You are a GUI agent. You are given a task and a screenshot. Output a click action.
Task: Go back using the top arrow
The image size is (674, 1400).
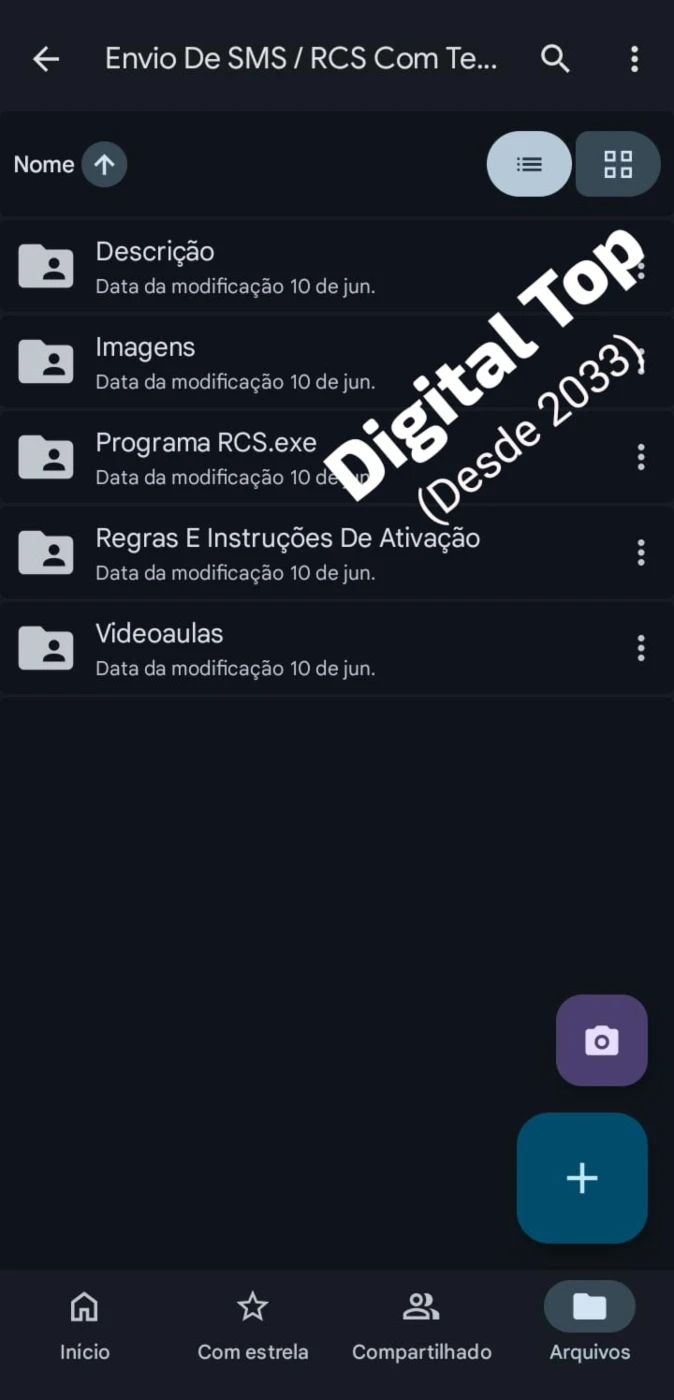pyautogui.click(x=46, y=59)
